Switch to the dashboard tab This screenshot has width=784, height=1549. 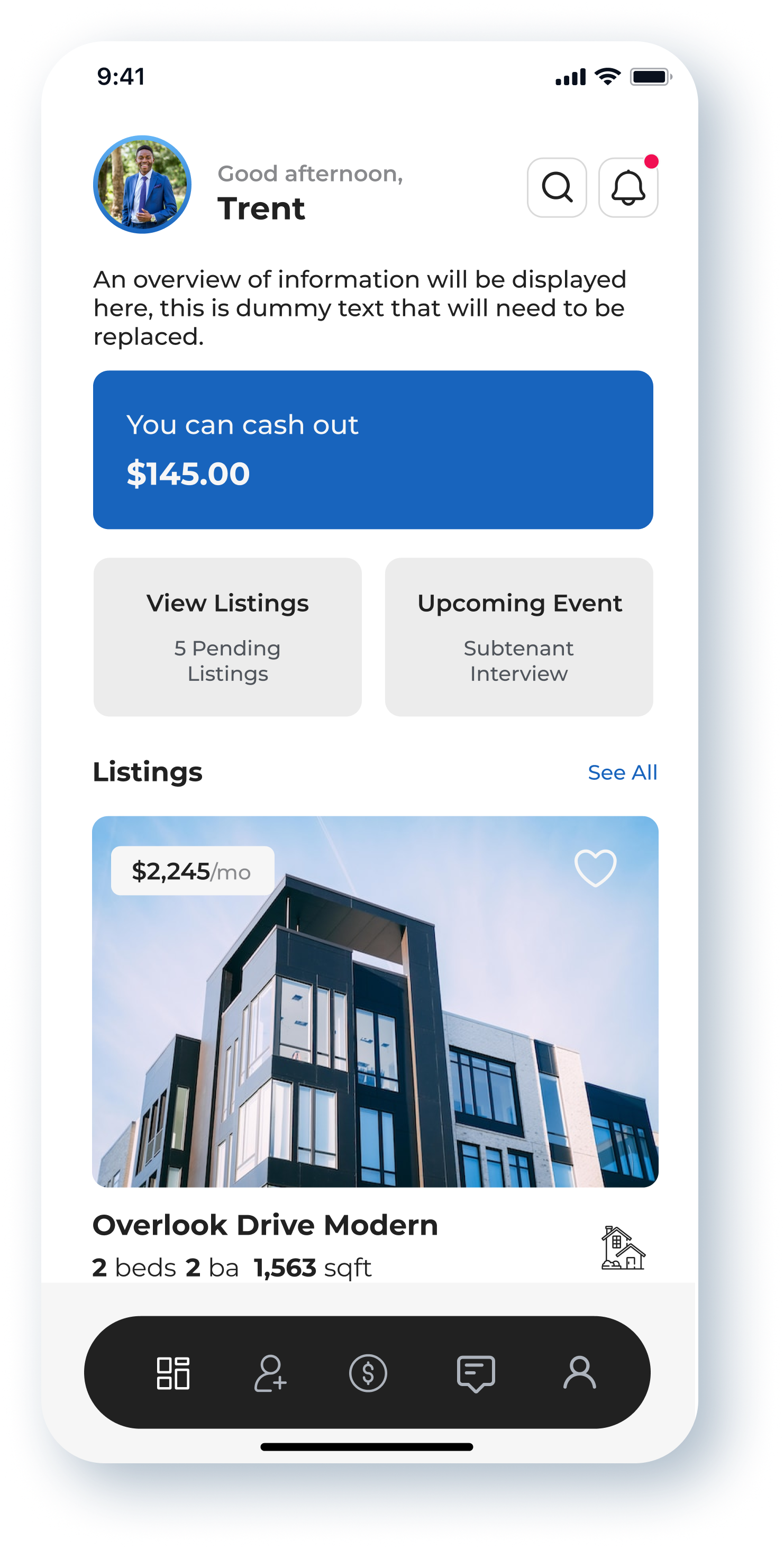[173, 1373]
